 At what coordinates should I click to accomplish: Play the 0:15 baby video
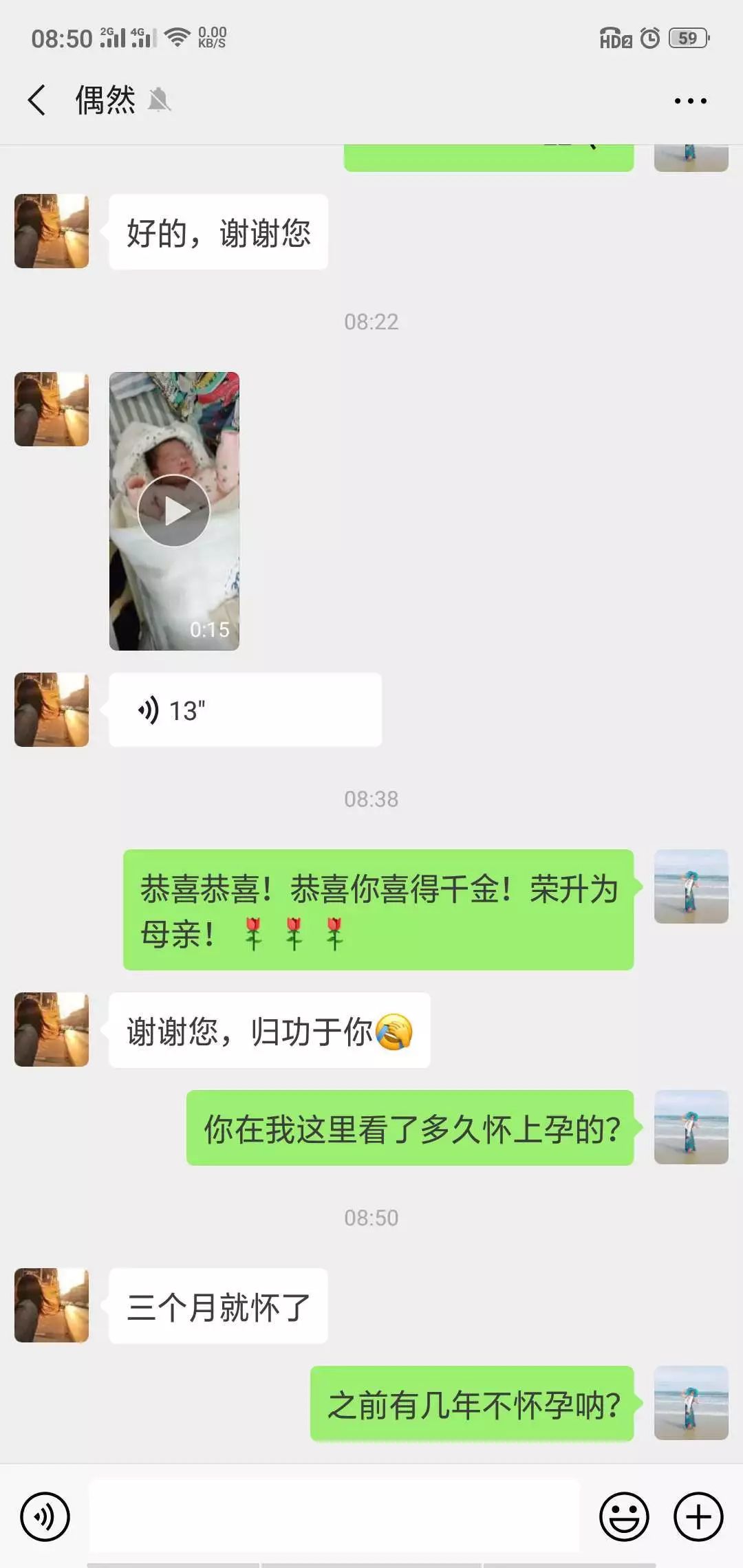pyautogui.click(x=174, y=511)
